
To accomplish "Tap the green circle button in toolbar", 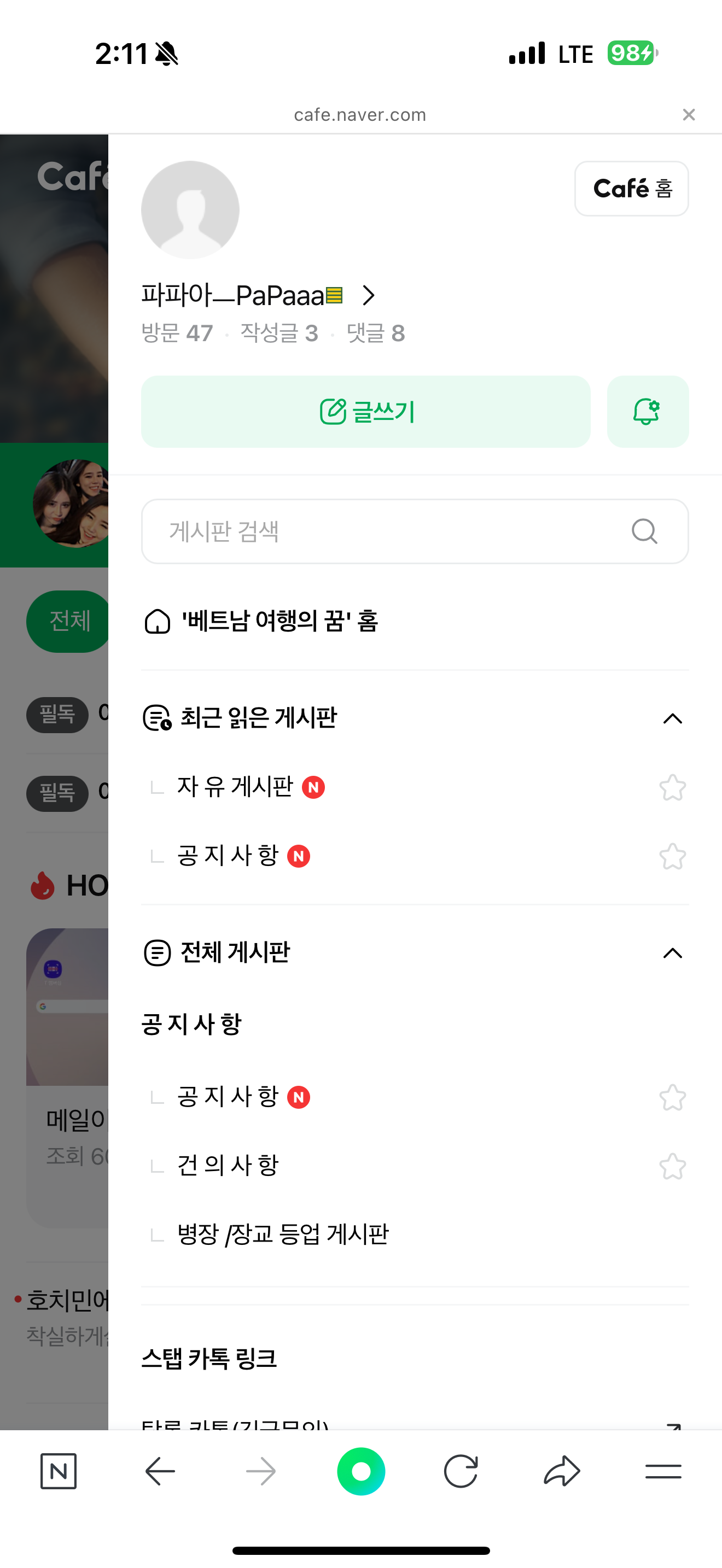I will tap(361, 1471).
